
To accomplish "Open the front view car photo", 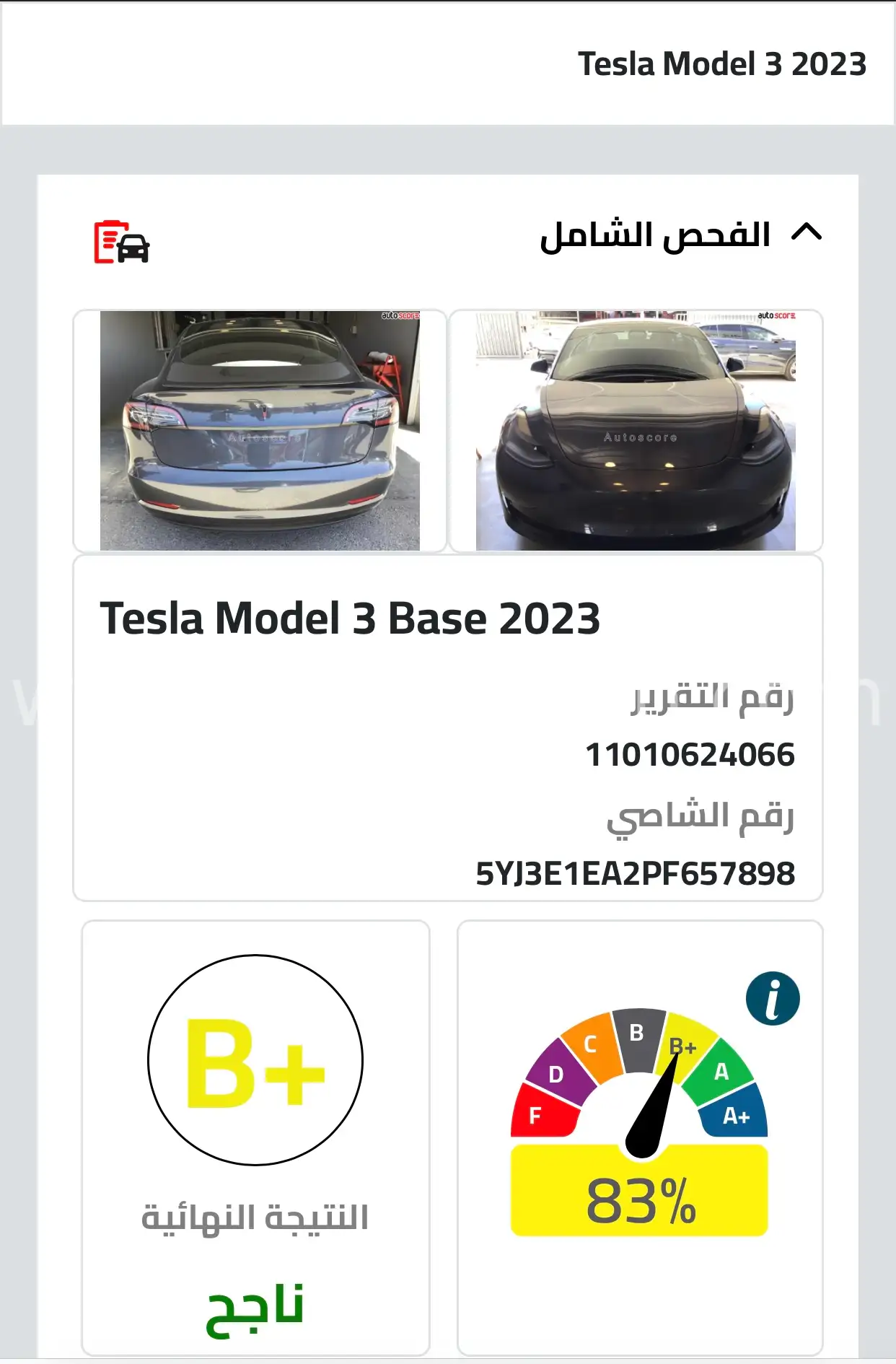I will point(636,431).
